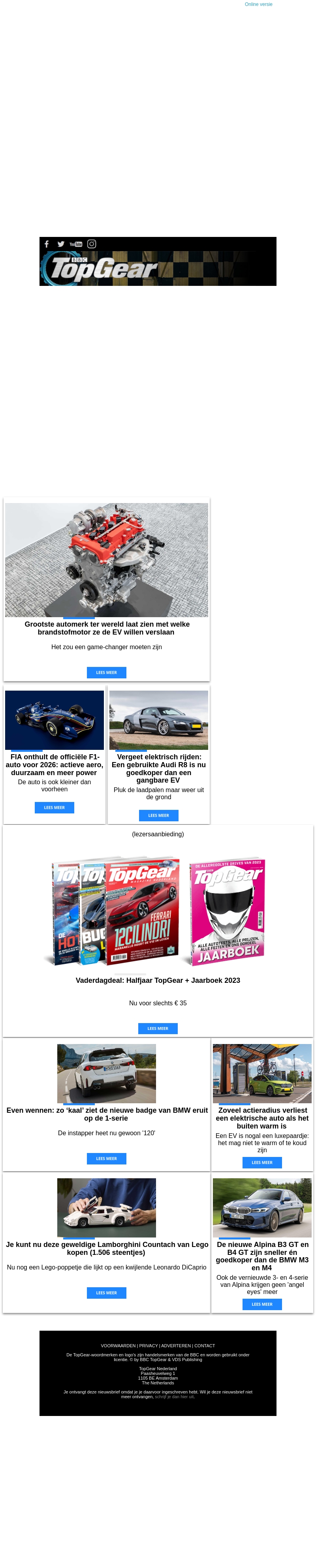
Task: Read more about BMW 1-serie badge
Action: pyautogui.click(x=107, y=1159)
